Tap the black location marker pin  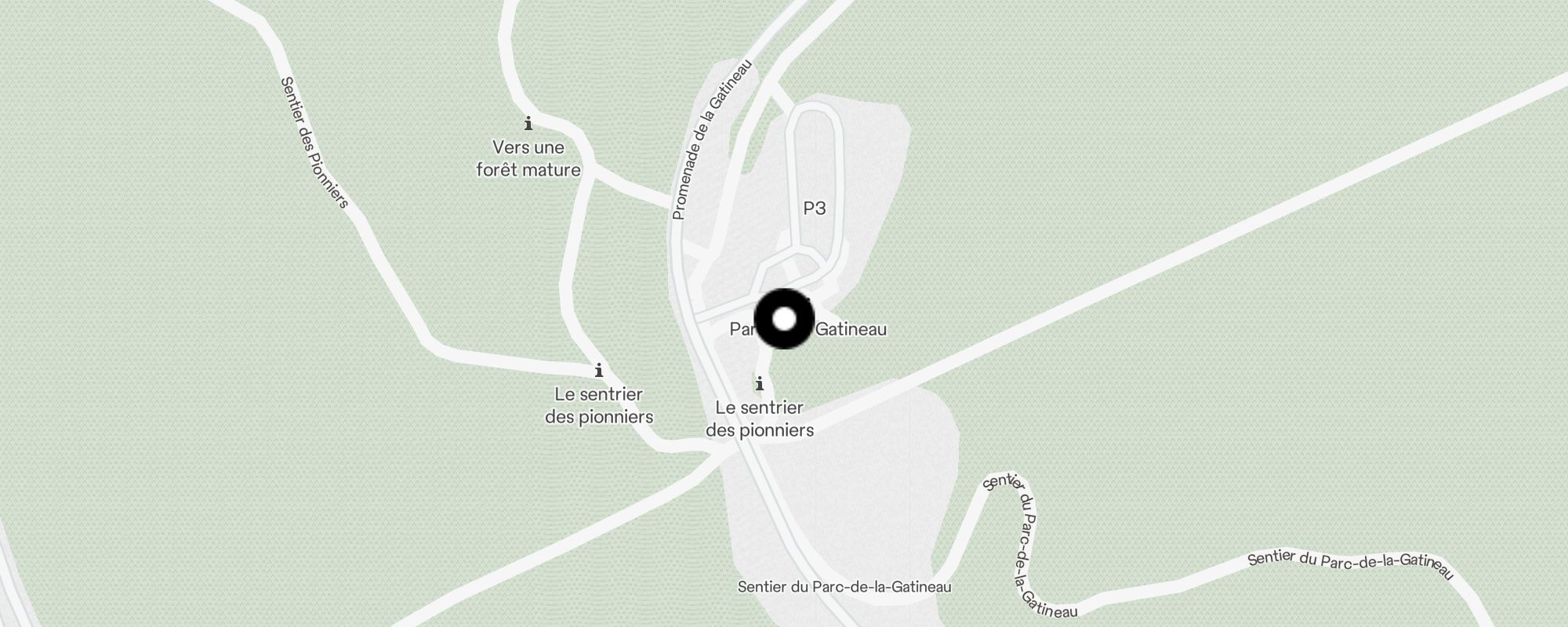click(784, 319)
